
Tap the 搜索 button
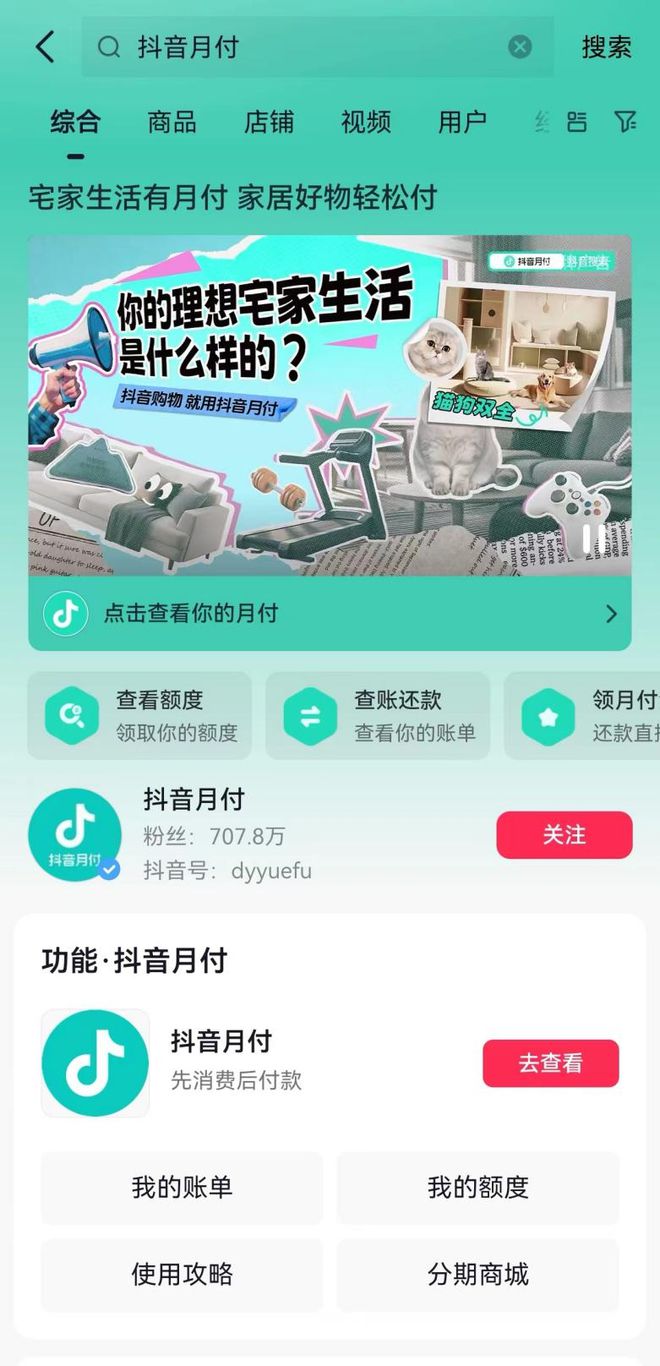pyautogui.click(x=606, y=47)
